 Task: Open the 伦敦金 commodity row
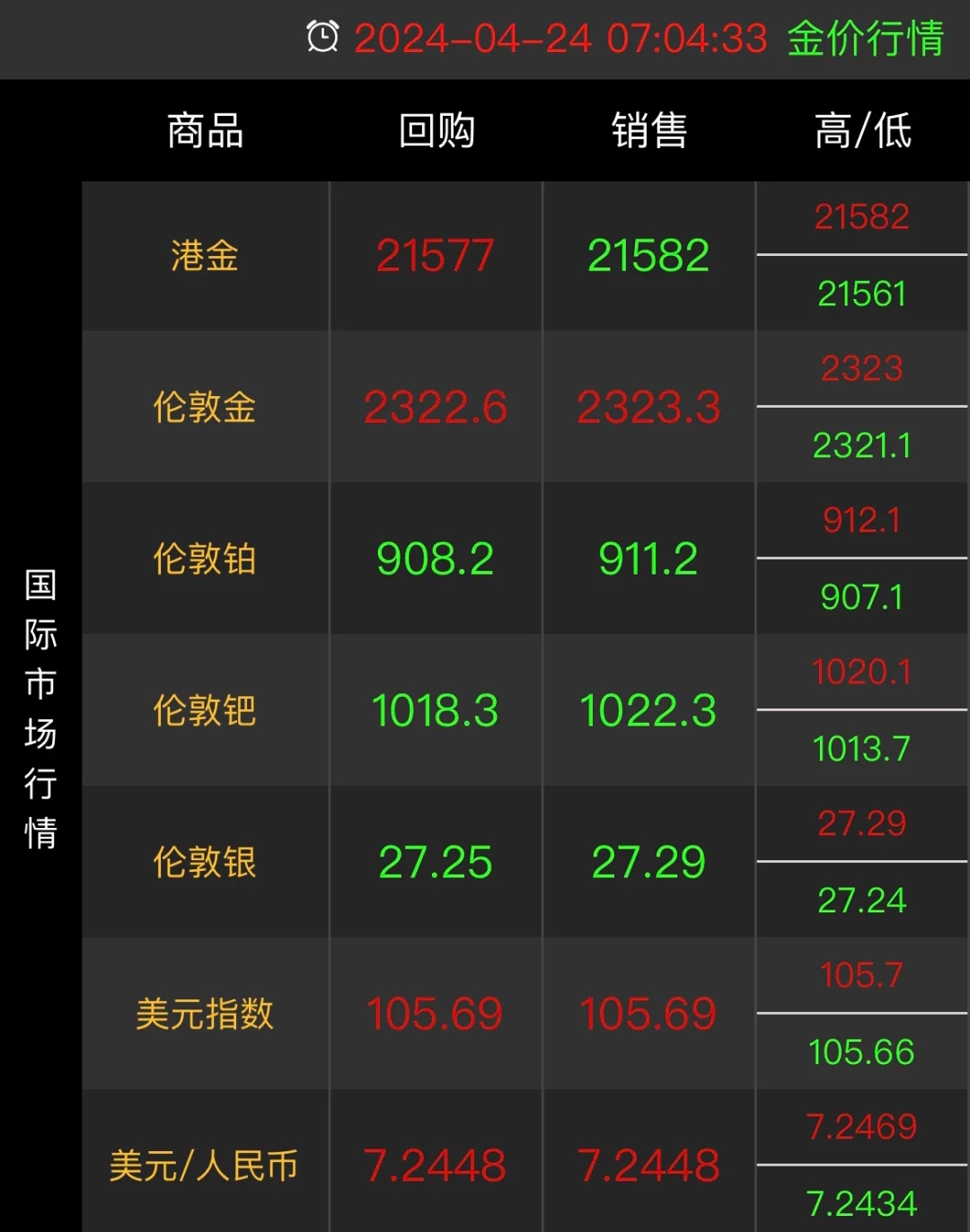[204, 409]
